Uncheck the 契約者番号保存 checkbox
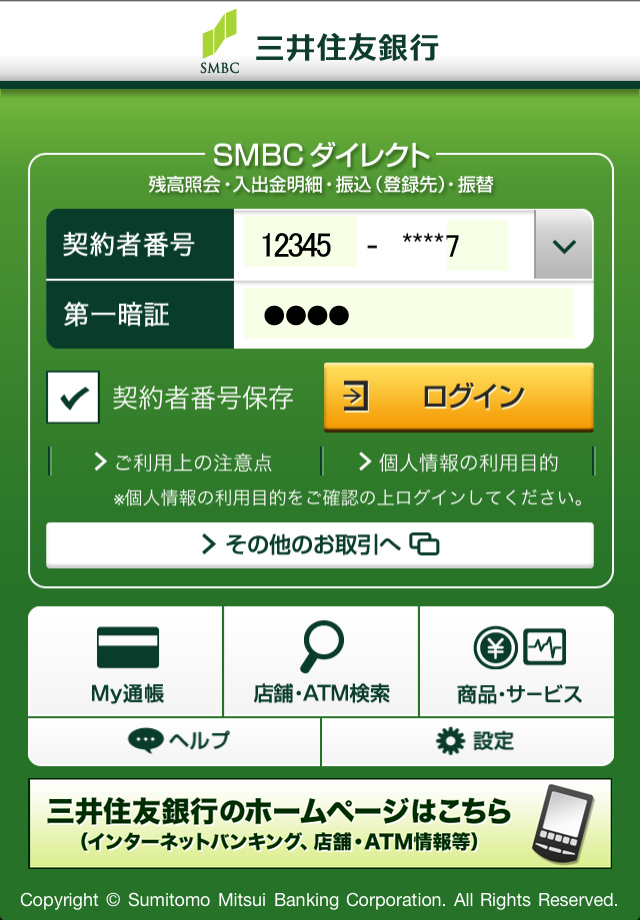This screenshot has width=640, height=920. click(x=73, y=397)
